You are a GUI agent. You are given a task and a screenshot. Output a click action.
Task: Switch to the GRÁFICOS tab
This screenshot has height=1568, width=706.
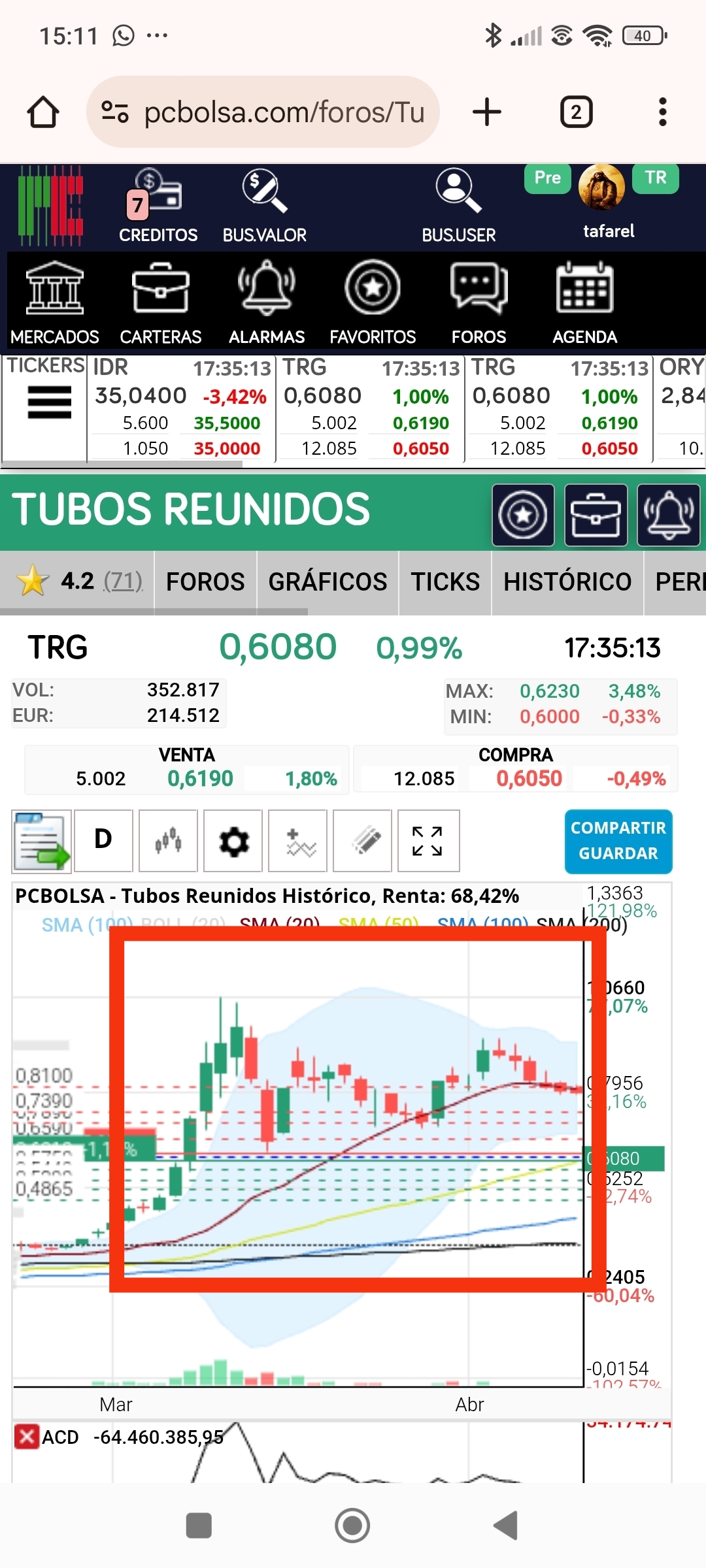tap(328, 581)
